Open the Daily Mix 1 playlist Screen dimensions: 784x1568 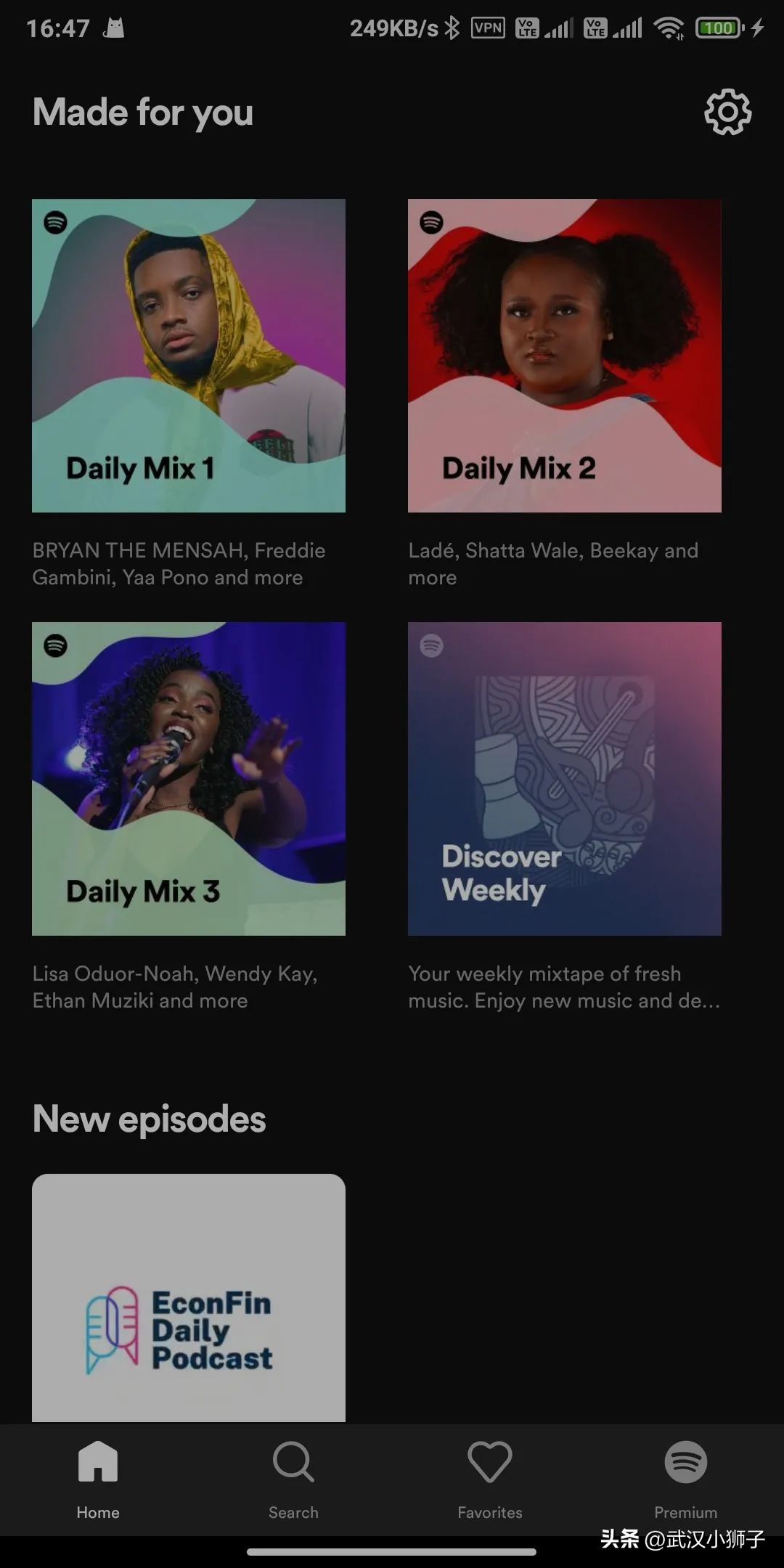pyautogui.click(x=189, y=356)
